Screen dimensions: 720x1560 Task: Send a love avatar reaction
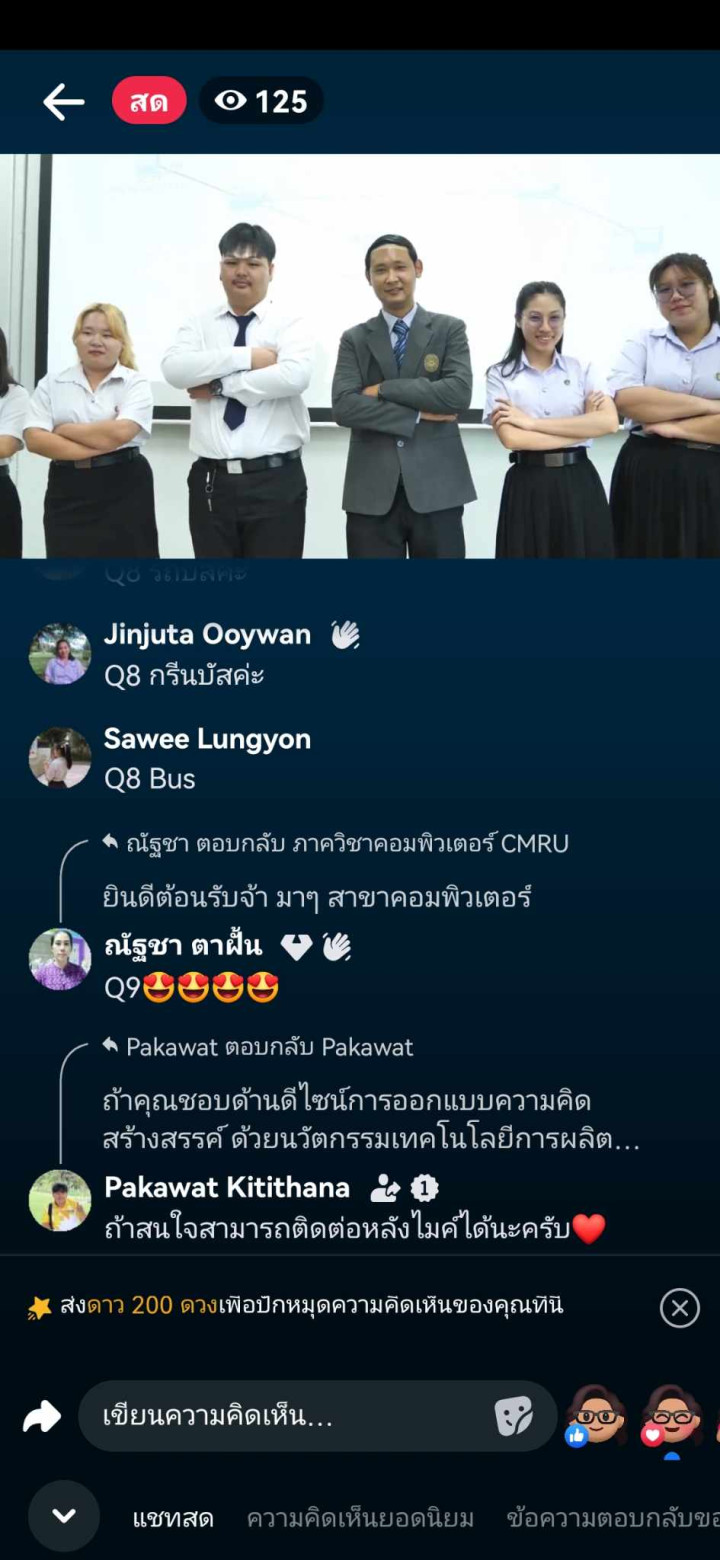tap(672, 1416)
